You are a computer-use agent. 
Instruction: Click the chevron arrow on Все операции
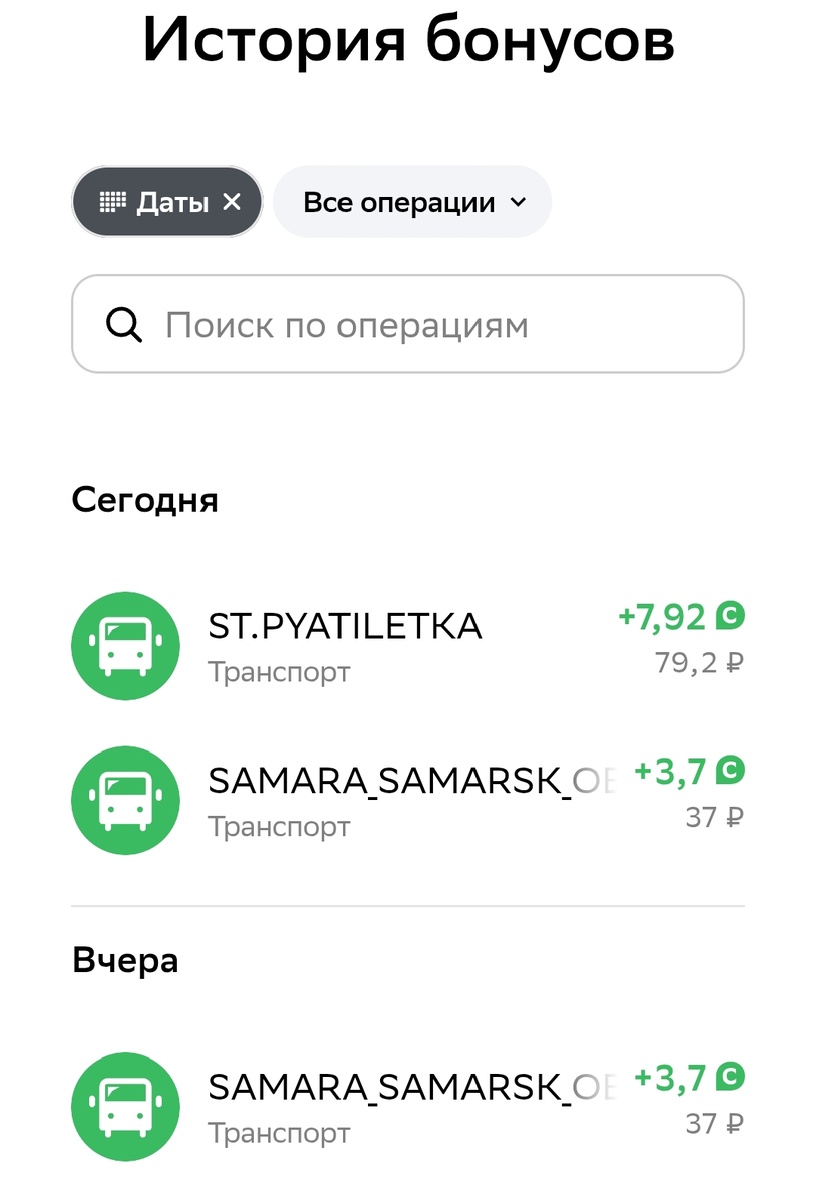(x=519, y=201)
